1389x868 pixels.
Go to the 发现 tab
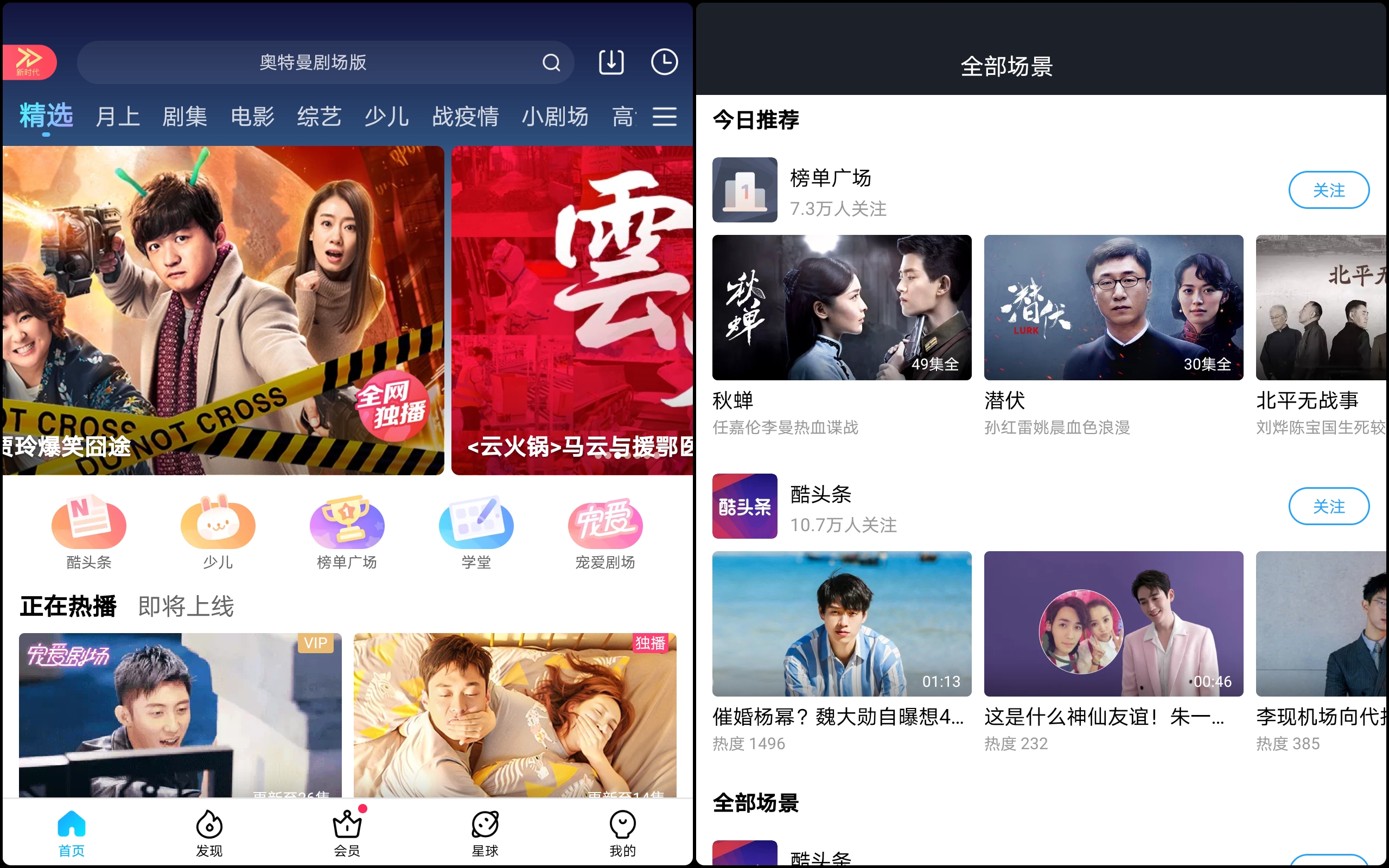coord(209,833)
